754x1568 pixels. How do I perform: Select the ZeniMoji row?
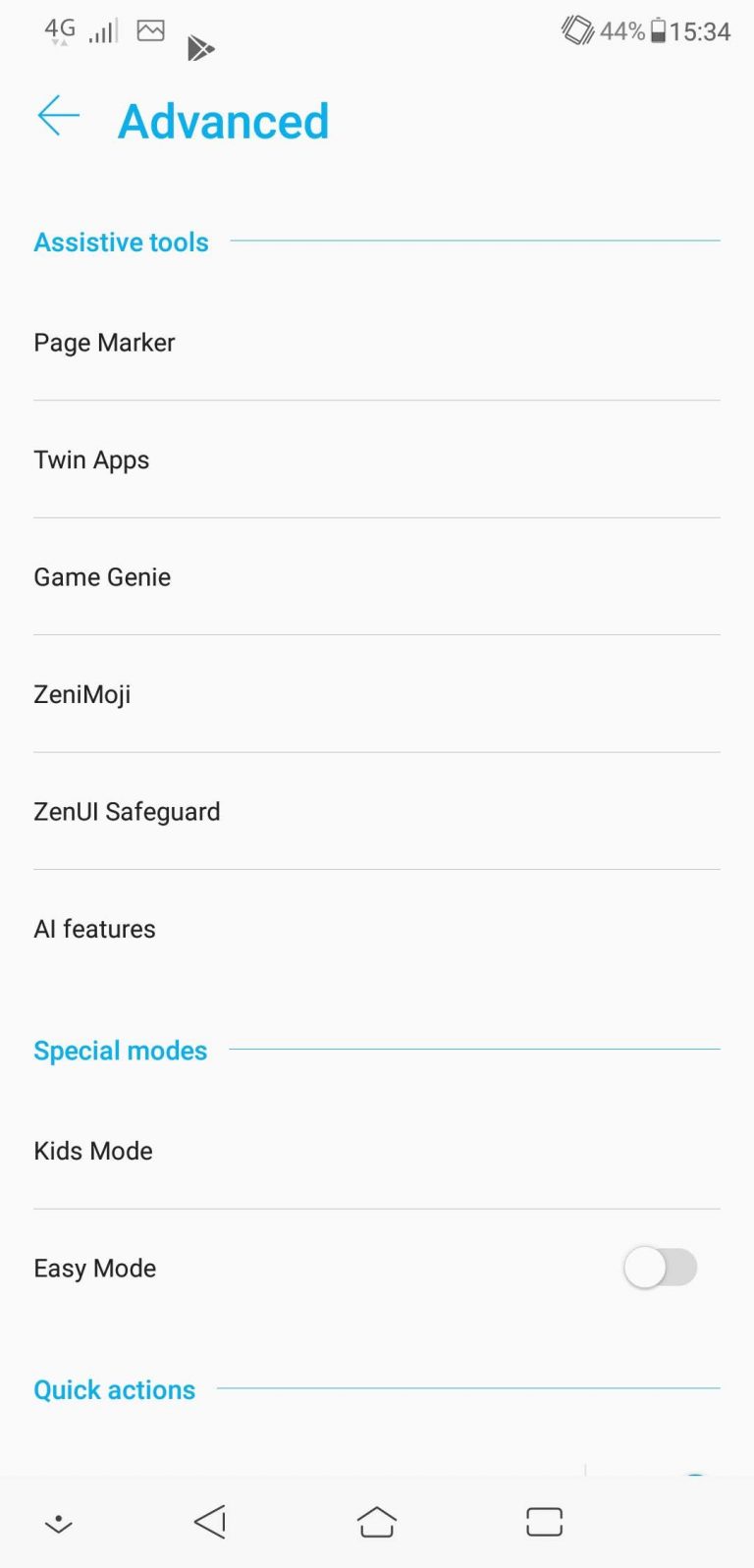[x=377, y=694]
